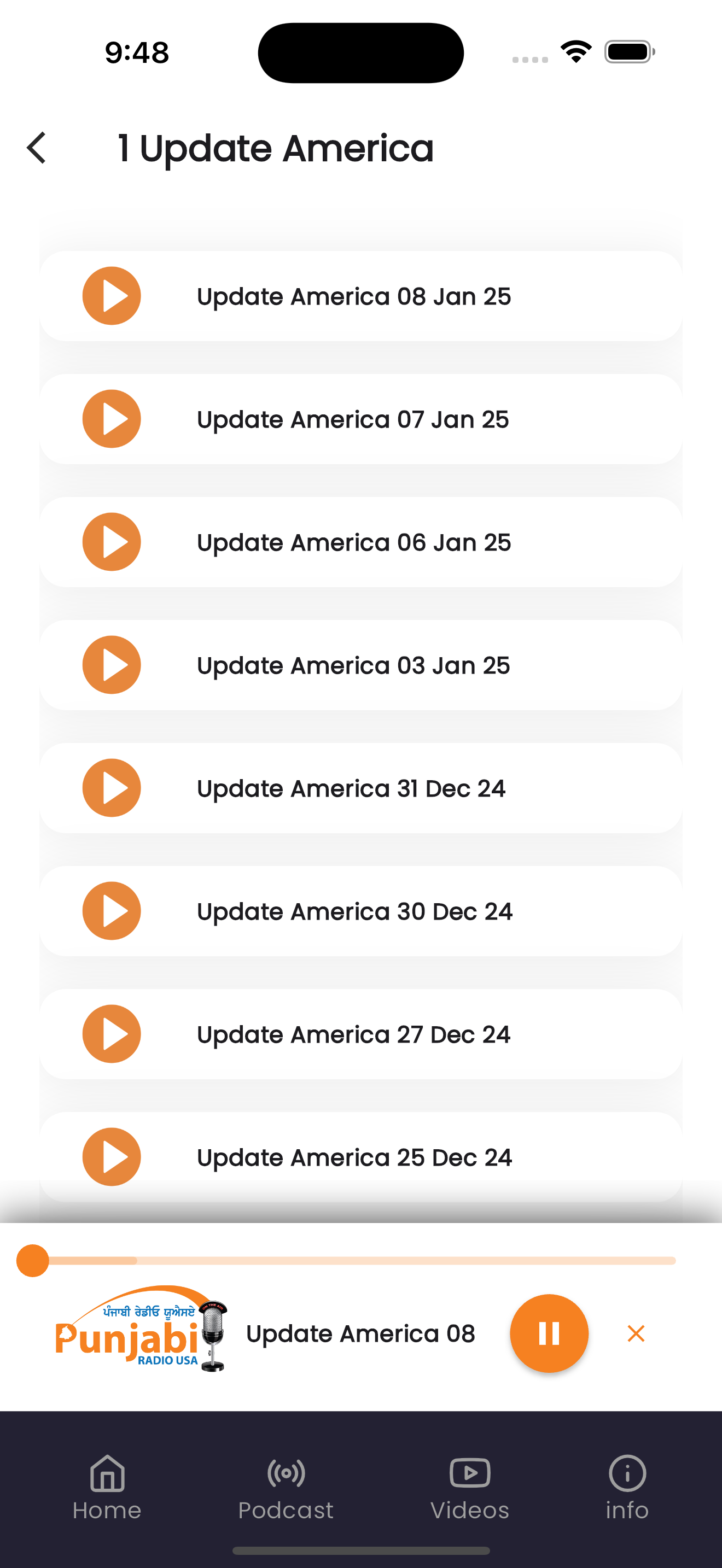Screen dimensions: 722x1568
Task: Play Update America 08 Jan 25 episode
Action: point(112,296)
